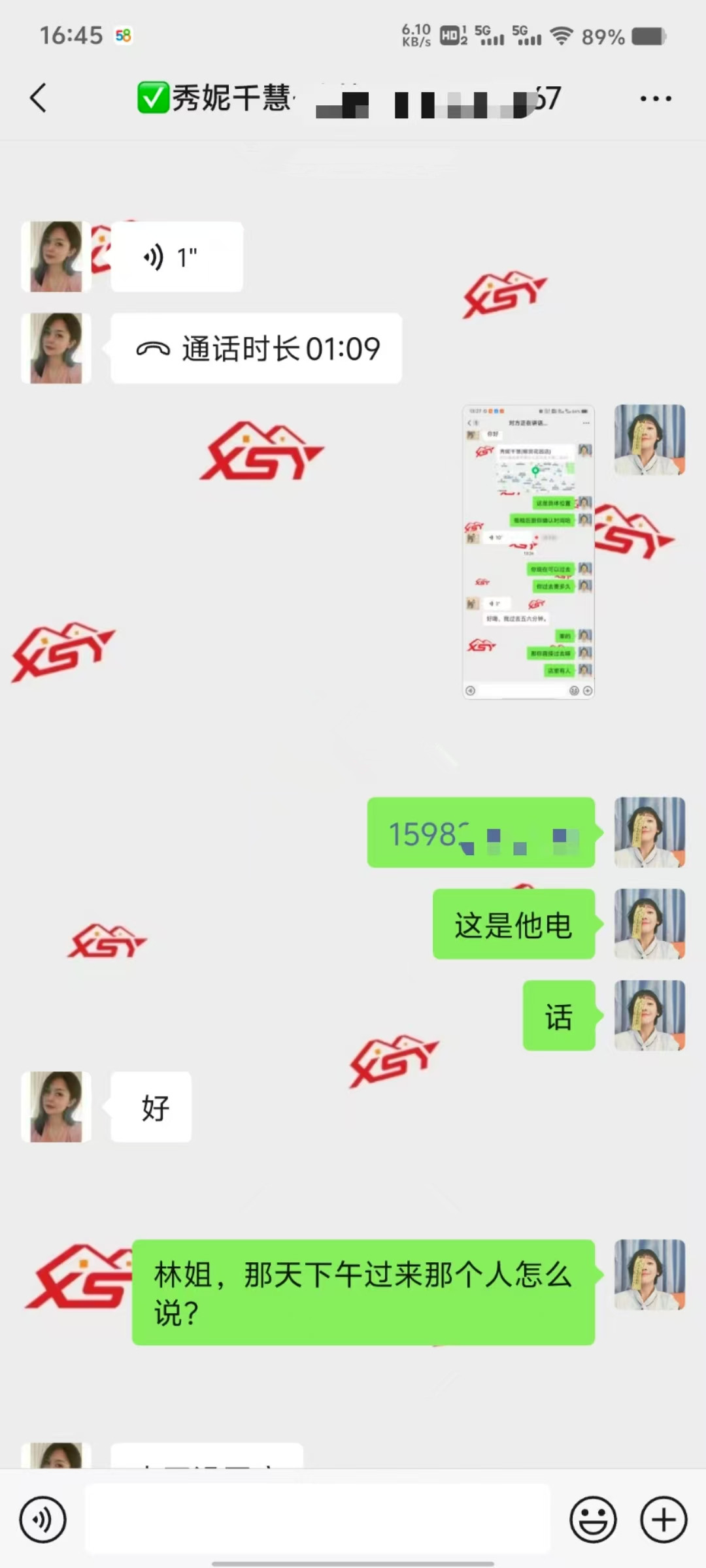Viewport: 706px width, 1568px height.
Task: Open the contact's avatar beside the 好 message
Action: [x=56, y=1107]
